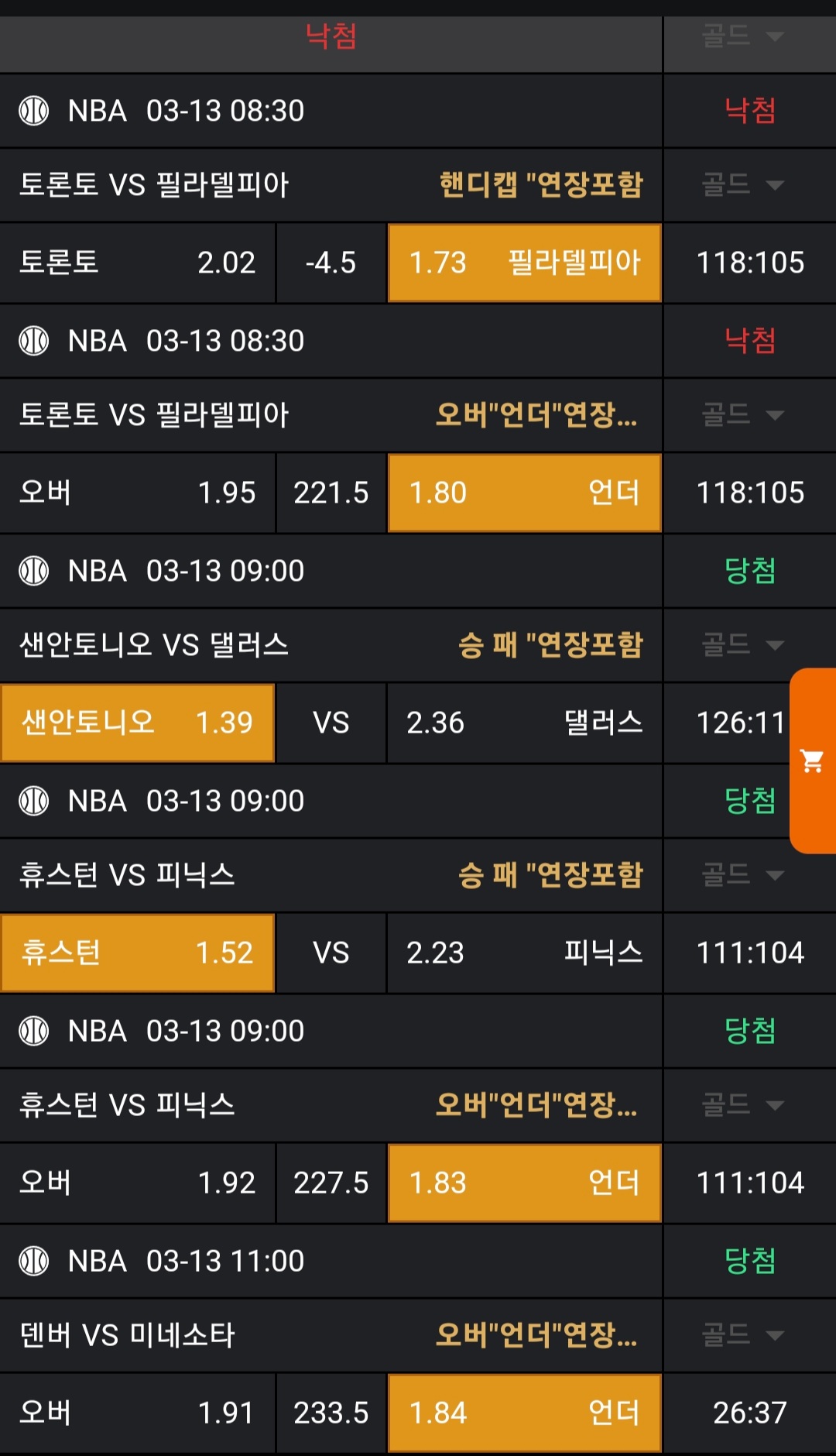
Task: Tap the 샌안토니오 1.39 win pick
Action: (x=137, y=723)
